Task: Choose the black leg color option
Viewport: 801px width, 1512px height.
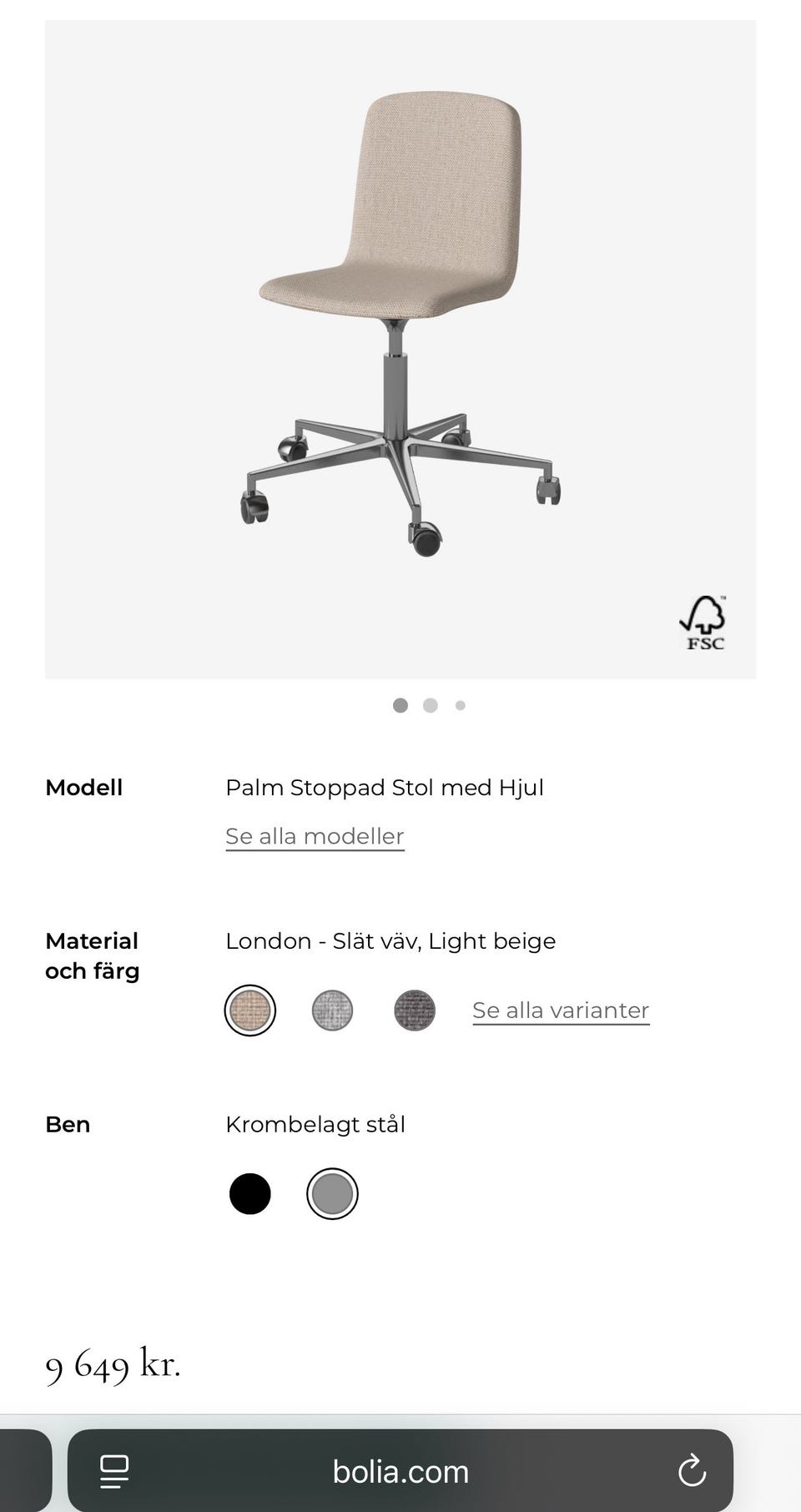Action: 250,1194
